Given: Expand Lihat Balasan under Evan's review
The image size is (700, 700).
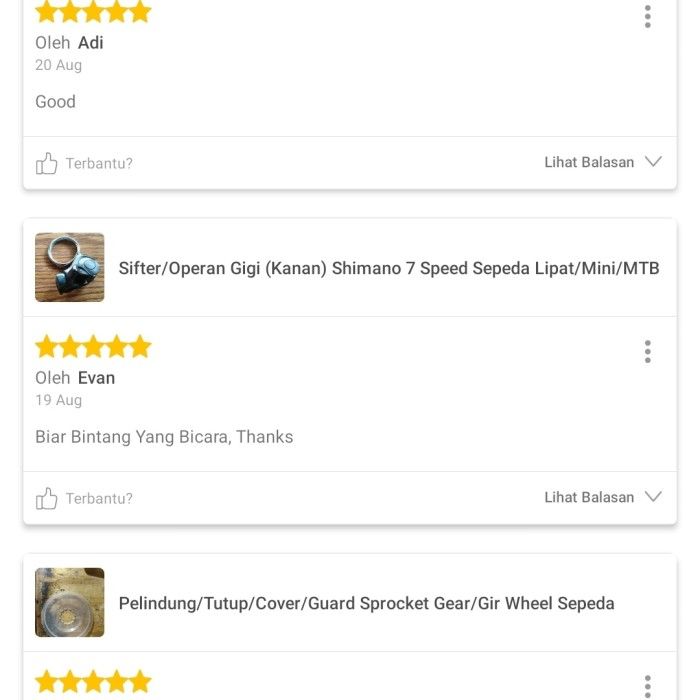Looking at the screenshot, I should [603, 497].
